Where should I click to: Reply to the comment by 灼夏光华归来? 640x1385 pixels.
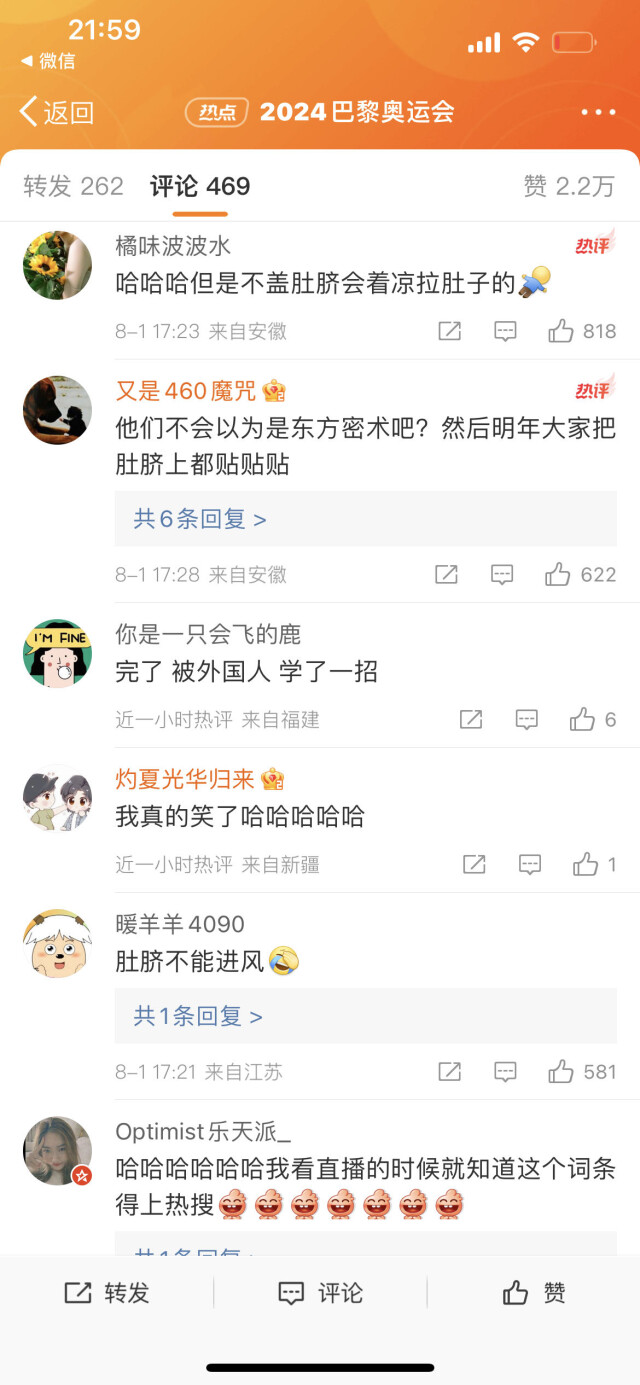tap(530, 864)
